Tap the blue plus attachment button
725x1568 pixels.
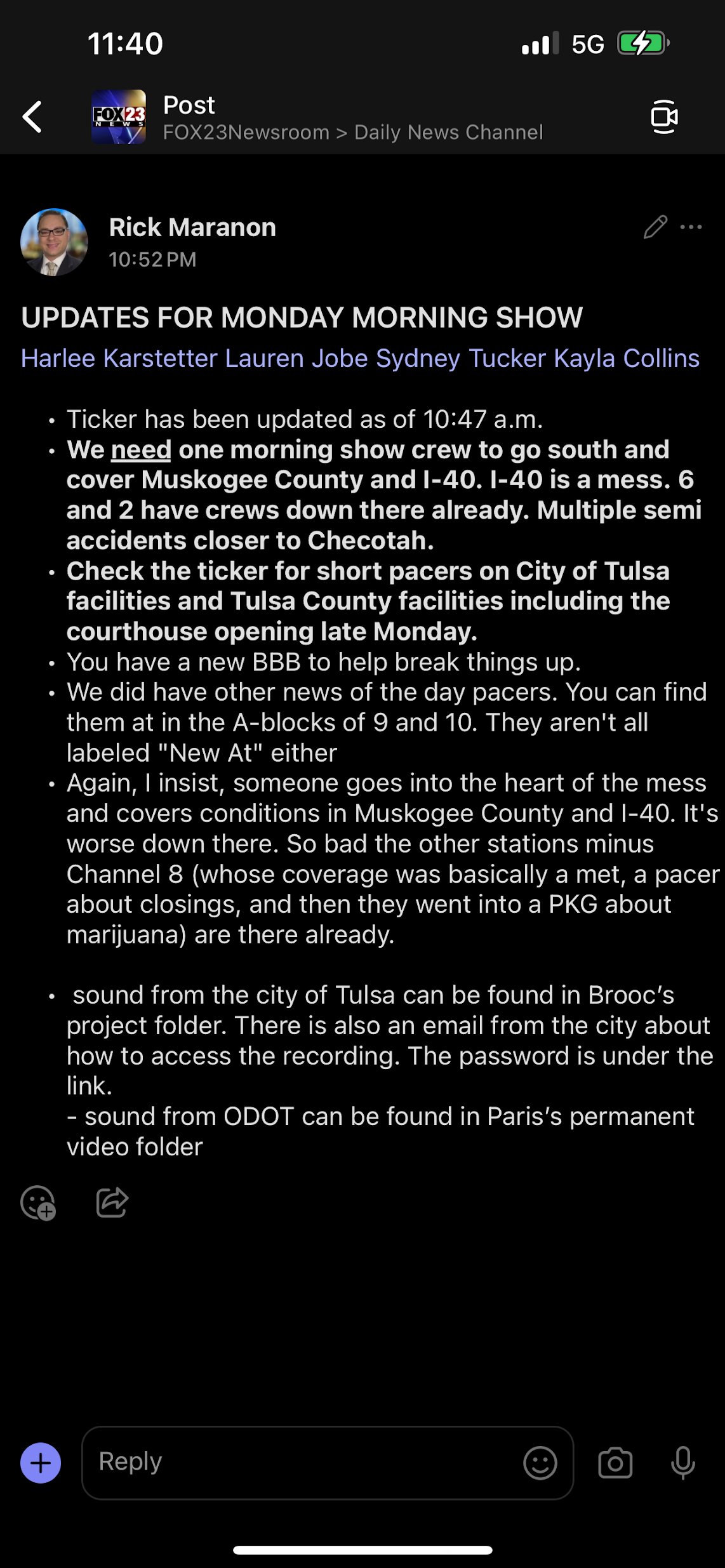(x=41, y=1463)
